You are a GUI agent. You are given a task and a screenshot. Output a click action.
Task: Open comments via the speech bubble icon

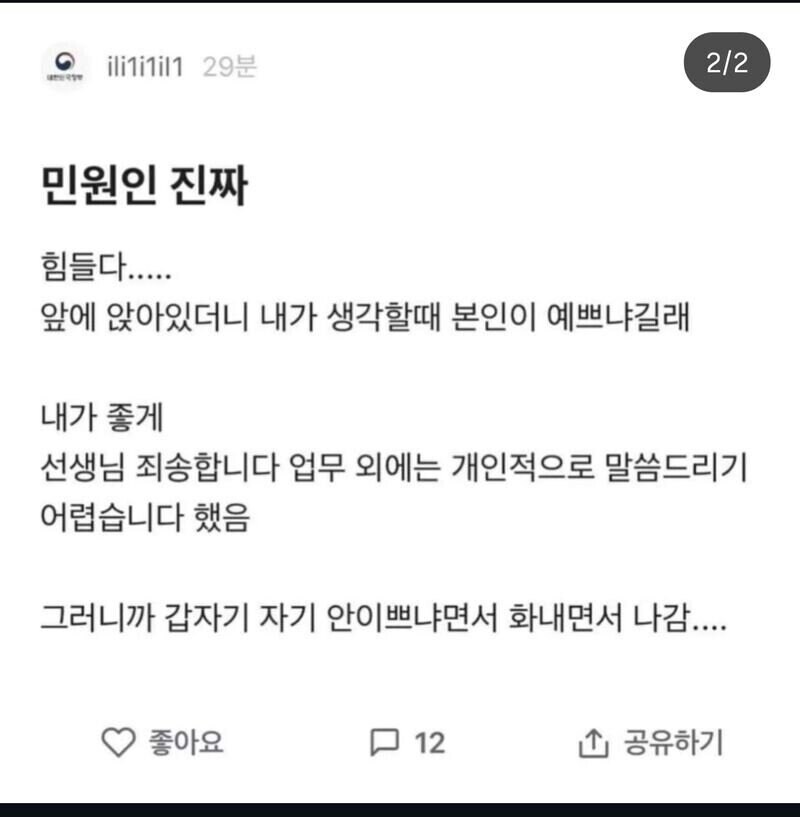click(385, 741)
